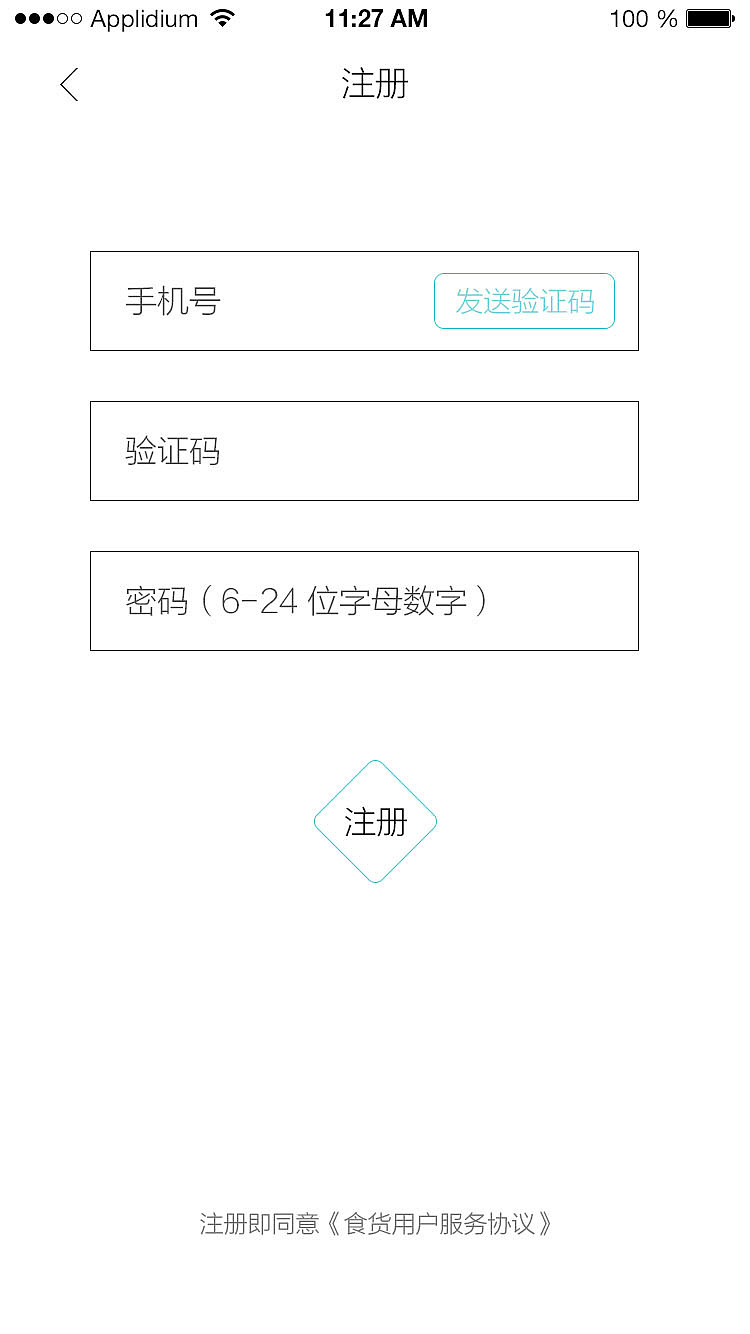Tap 发送验证码 to request a code
Viewport: 750px width, 1334px height.
click(x=524, y=301)
